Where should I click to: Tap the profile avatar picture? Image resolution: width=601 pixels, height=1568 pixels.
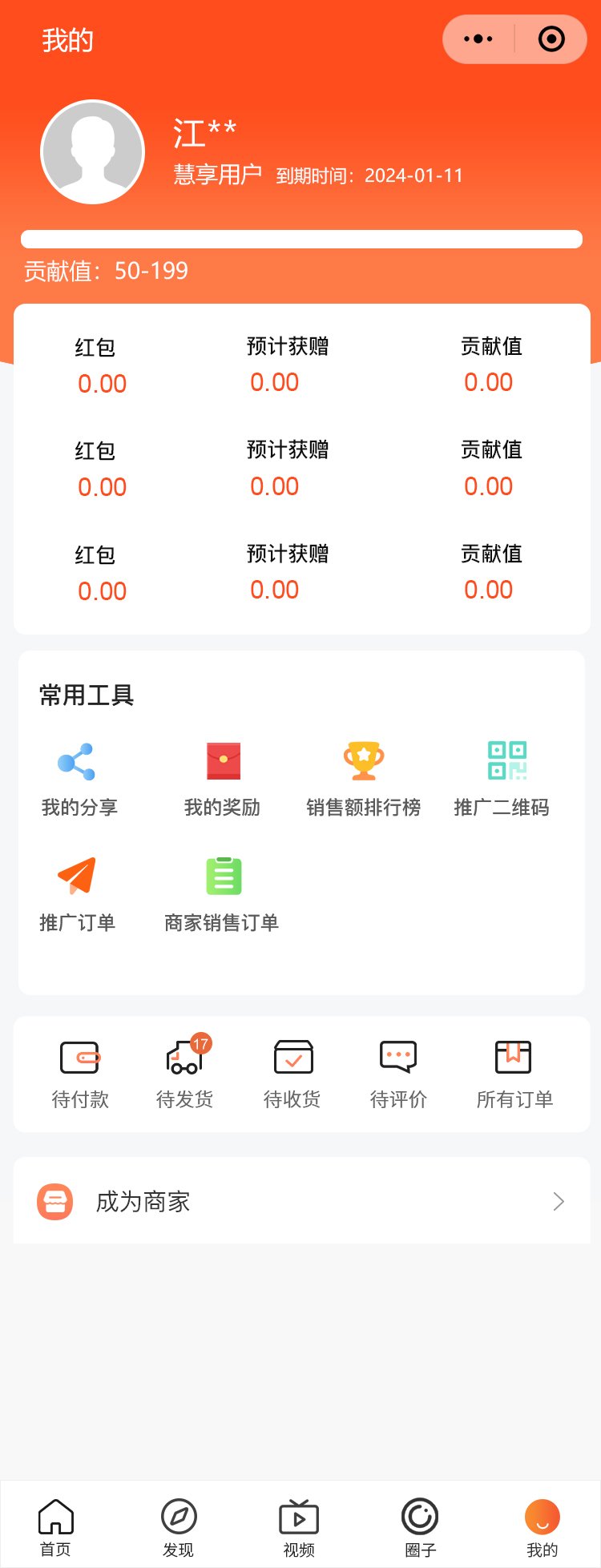pyautogui.click(x=93, y=152)
